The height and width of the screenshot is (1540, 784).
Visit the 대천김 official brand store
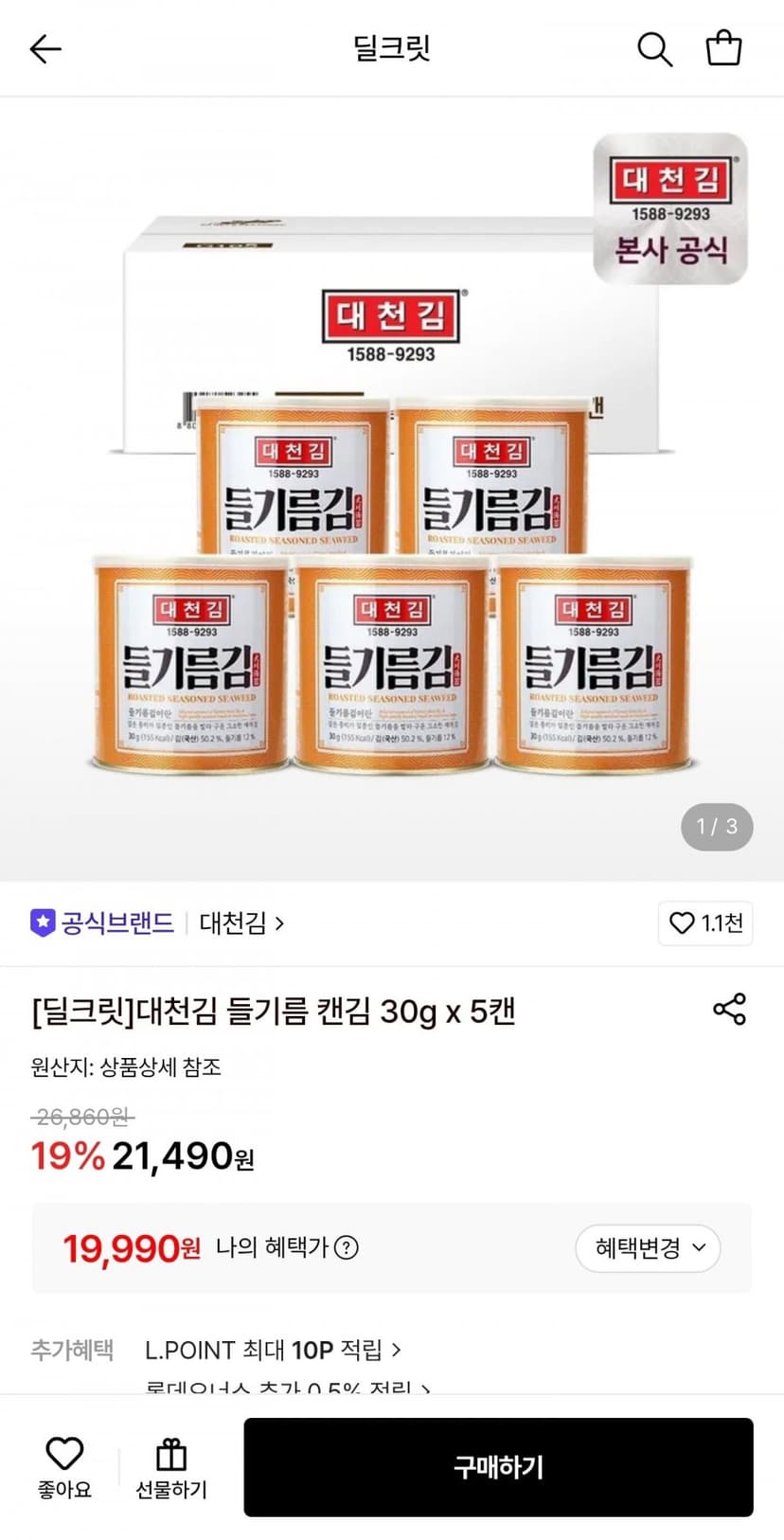pyautogui.click(x=241, y=923)
